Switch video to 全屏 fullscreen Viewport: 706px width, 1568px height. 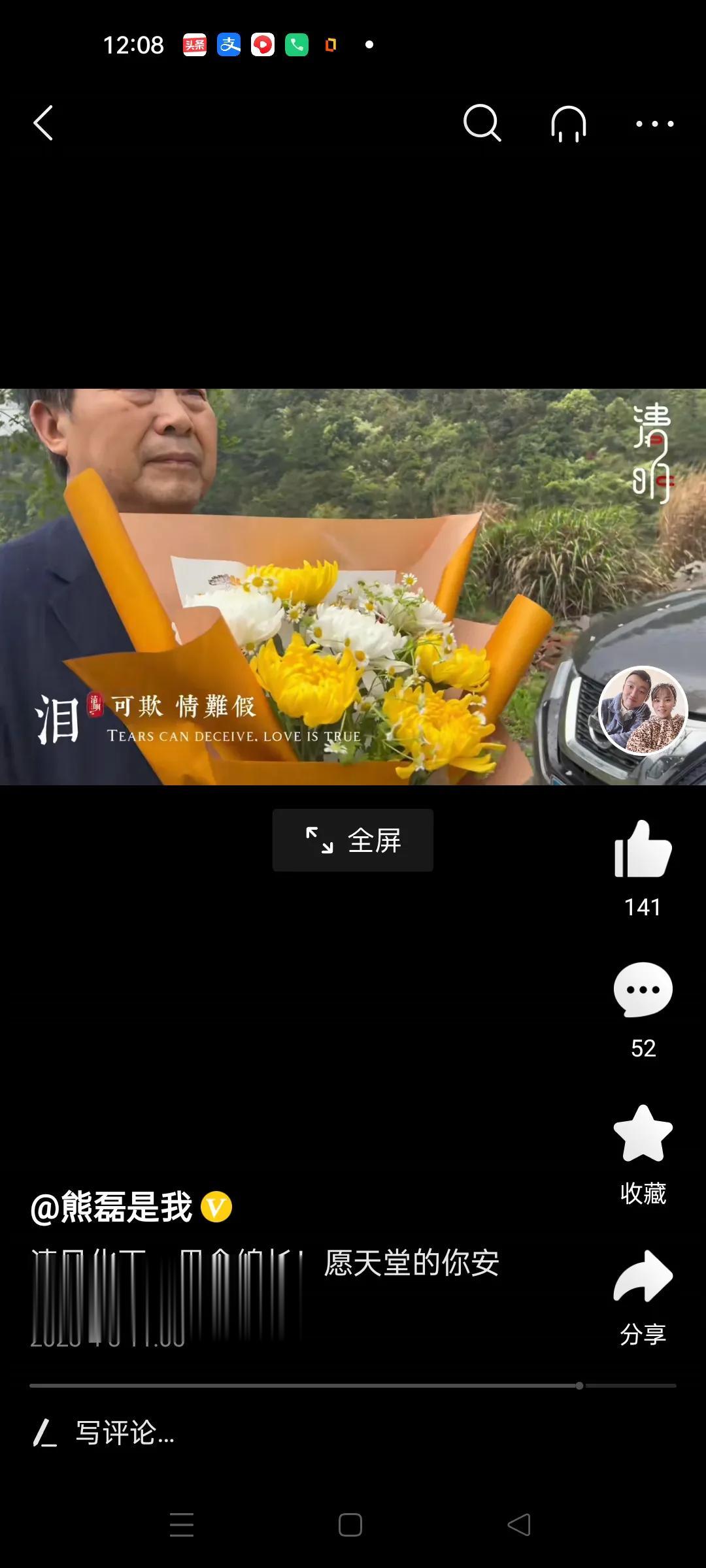pos(353,840)
